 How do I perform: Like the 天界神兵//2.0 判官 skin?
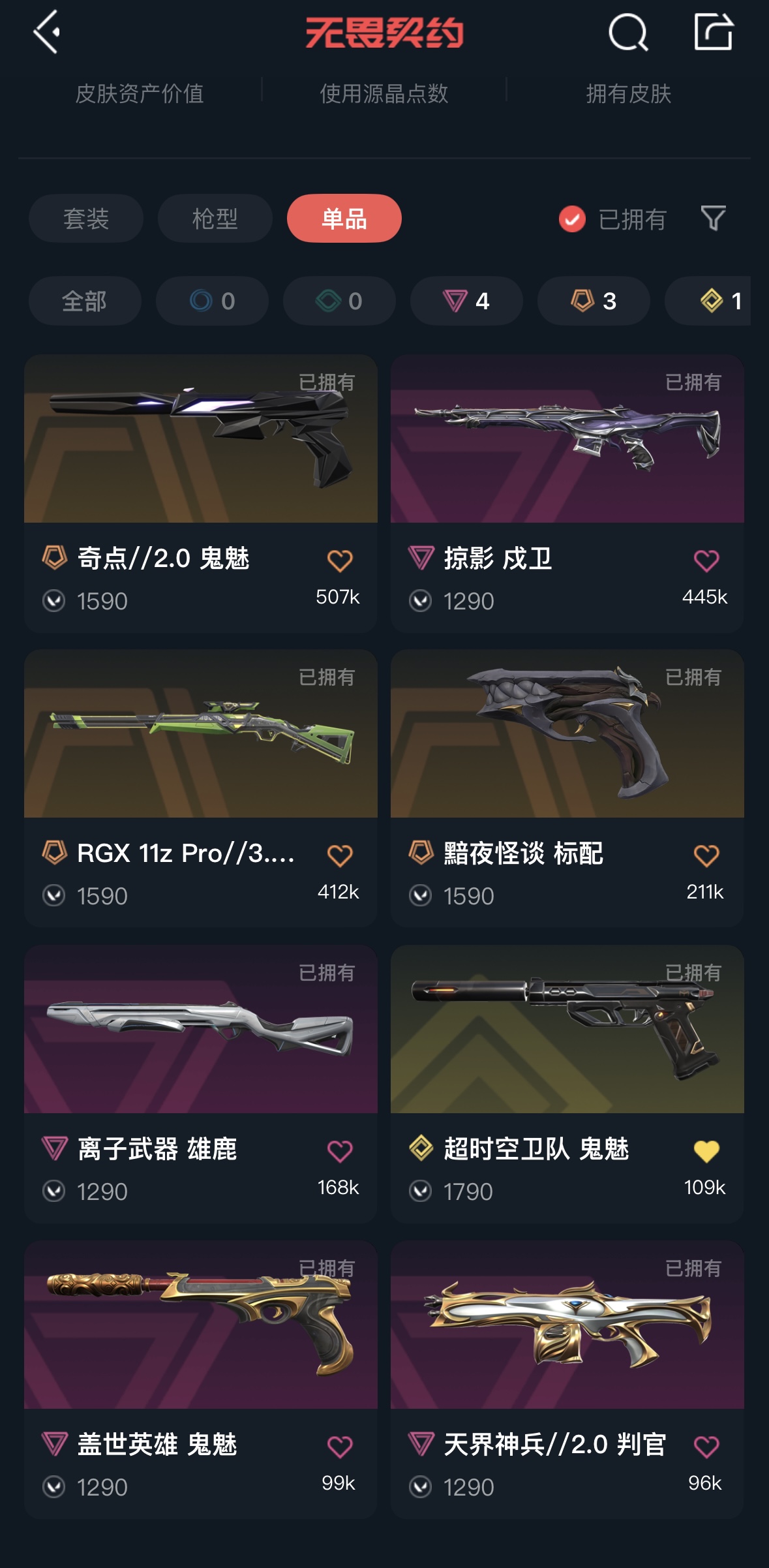(706, 1447)
